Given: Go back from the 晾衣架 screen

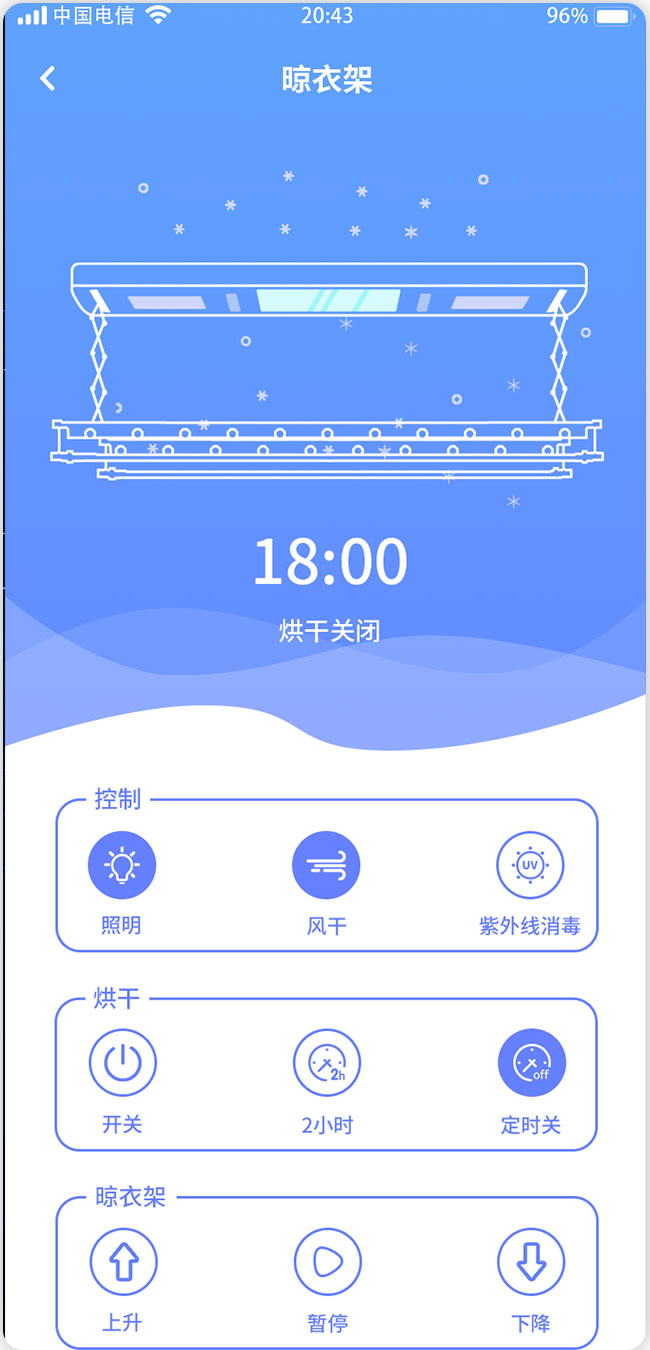Looking at the screenshot, I should [47, 79].
